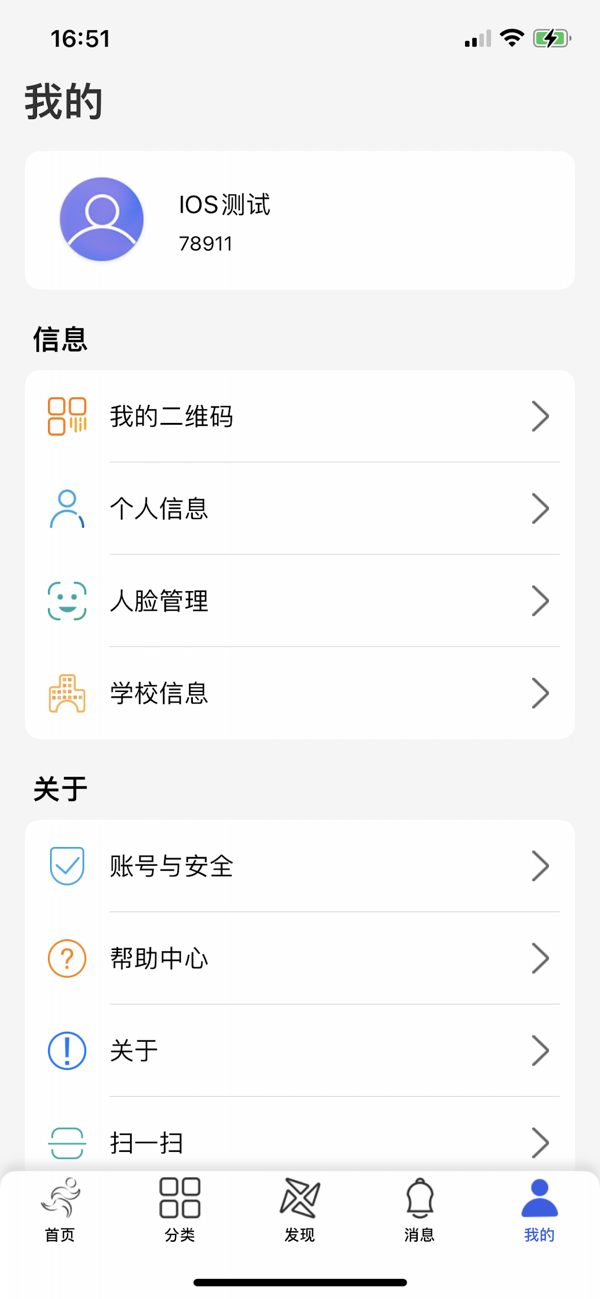Open the IOS测试 profile card
This screenshot has width=600, height=1299.
[x=299, y=221]
